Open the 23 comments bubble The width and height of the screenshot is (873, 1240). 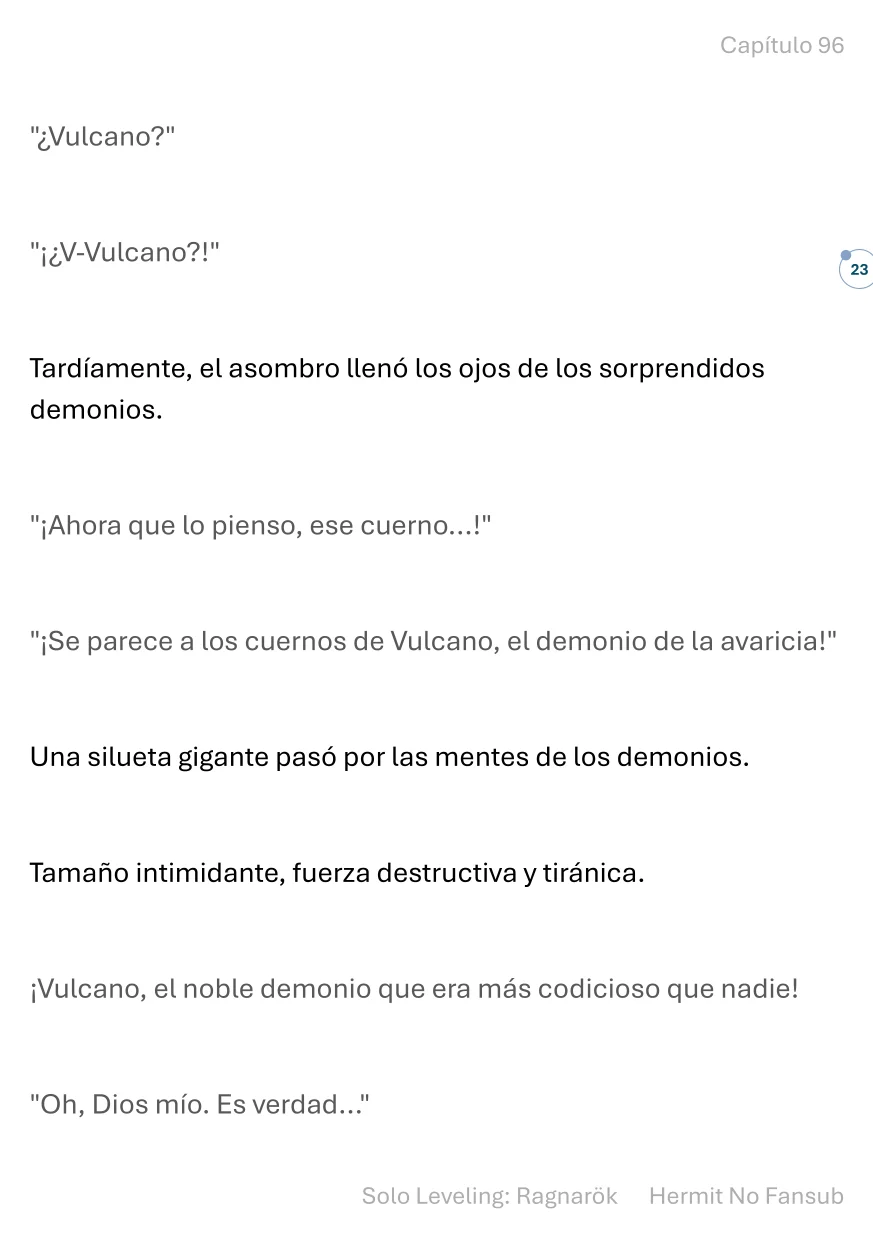(858, 269)
